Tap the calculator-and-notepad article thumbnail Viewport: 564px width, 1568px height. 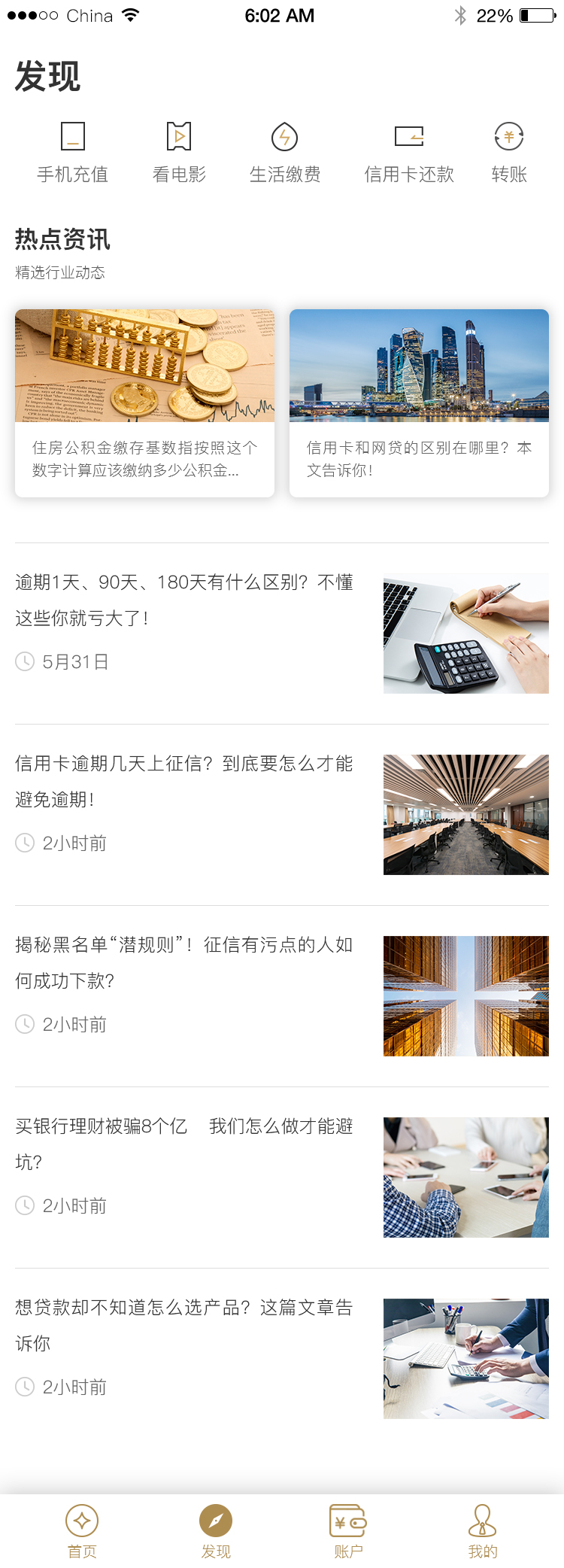click(x=465, y=633)
